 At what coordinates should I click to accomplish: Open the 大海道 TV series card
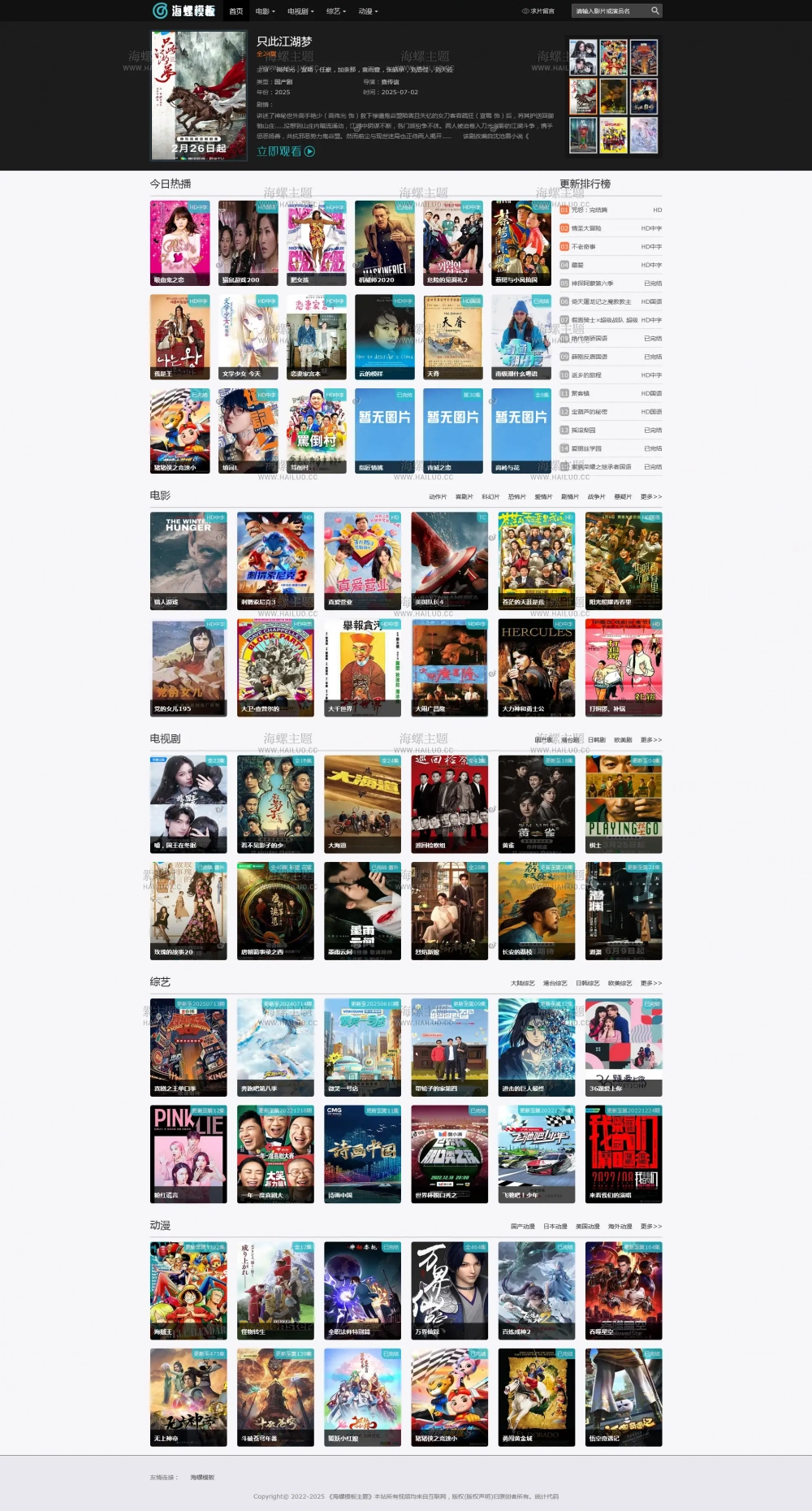point(362,803)
